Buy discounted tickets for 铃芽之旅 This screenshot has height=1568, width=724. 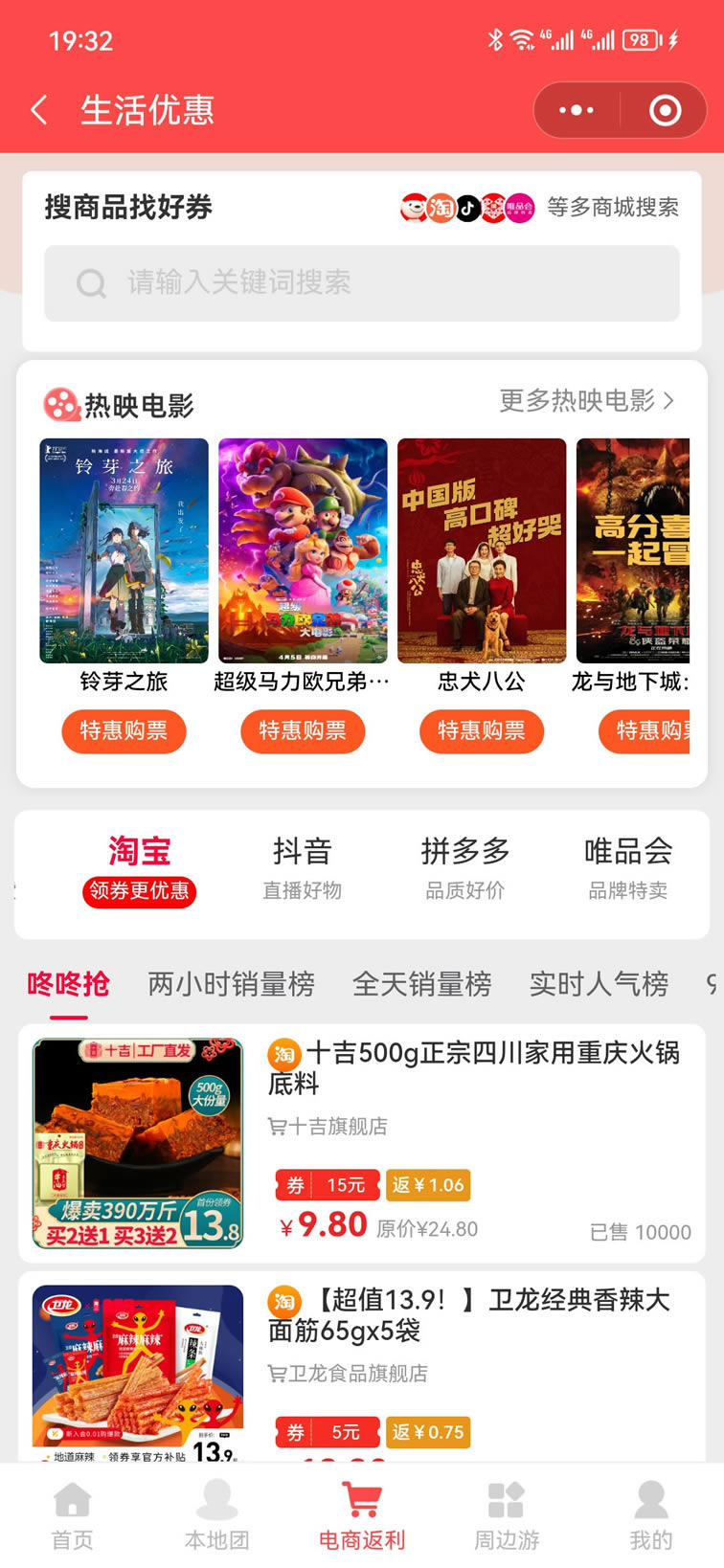(x=124, y=731)
